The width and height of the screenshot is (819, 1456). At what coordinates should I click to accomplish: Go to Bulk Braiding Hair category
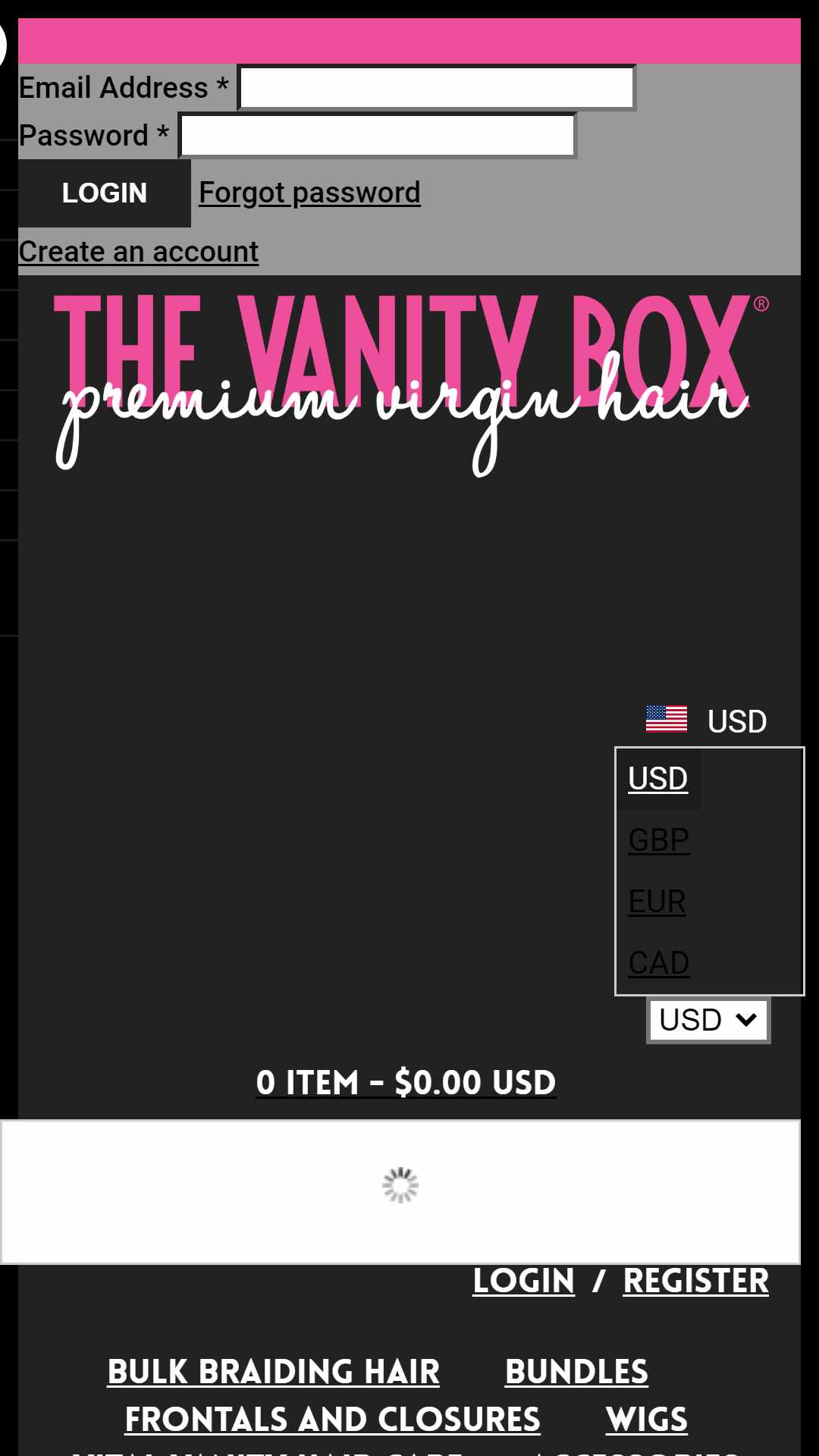[x=274, y=1372]
